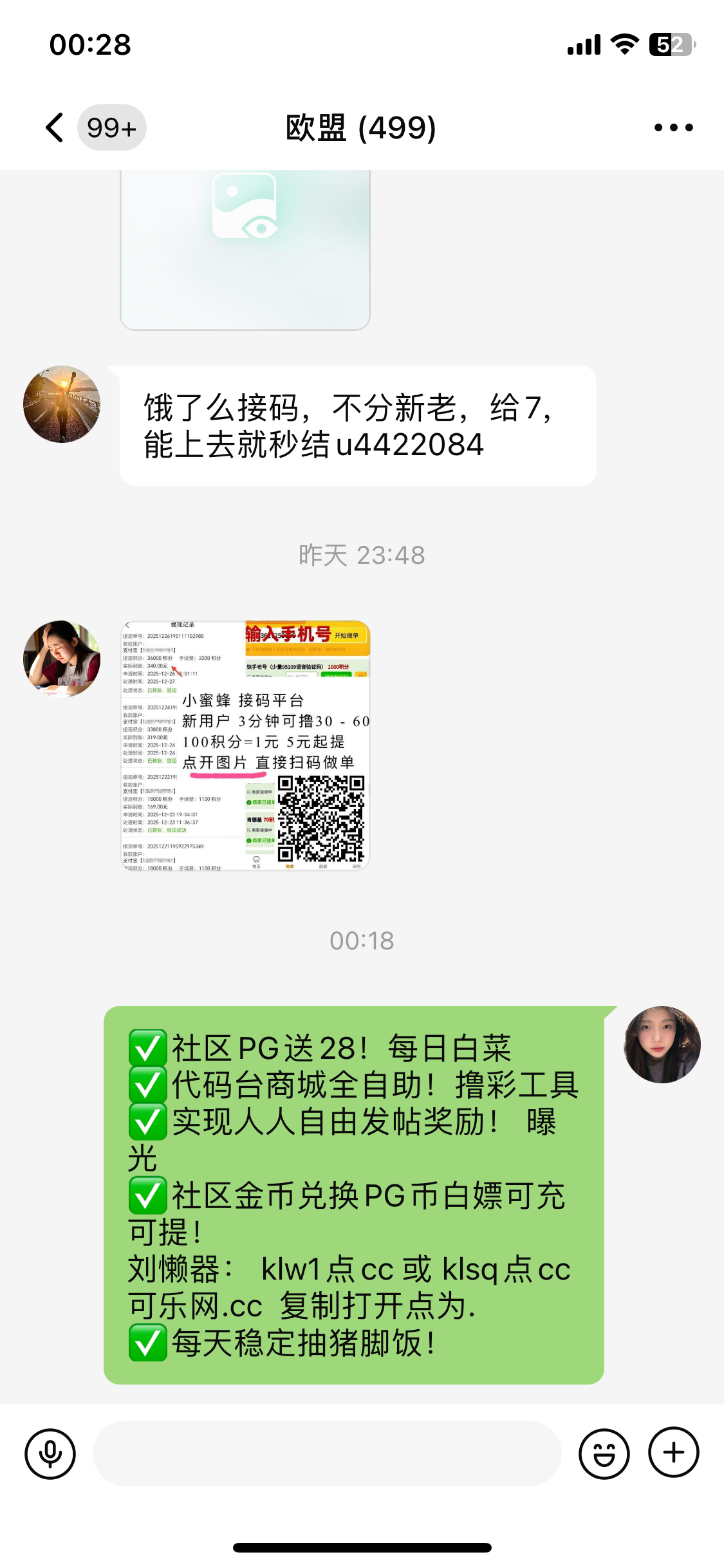
Task: Go back to the chat list
Action: [56, 127]
